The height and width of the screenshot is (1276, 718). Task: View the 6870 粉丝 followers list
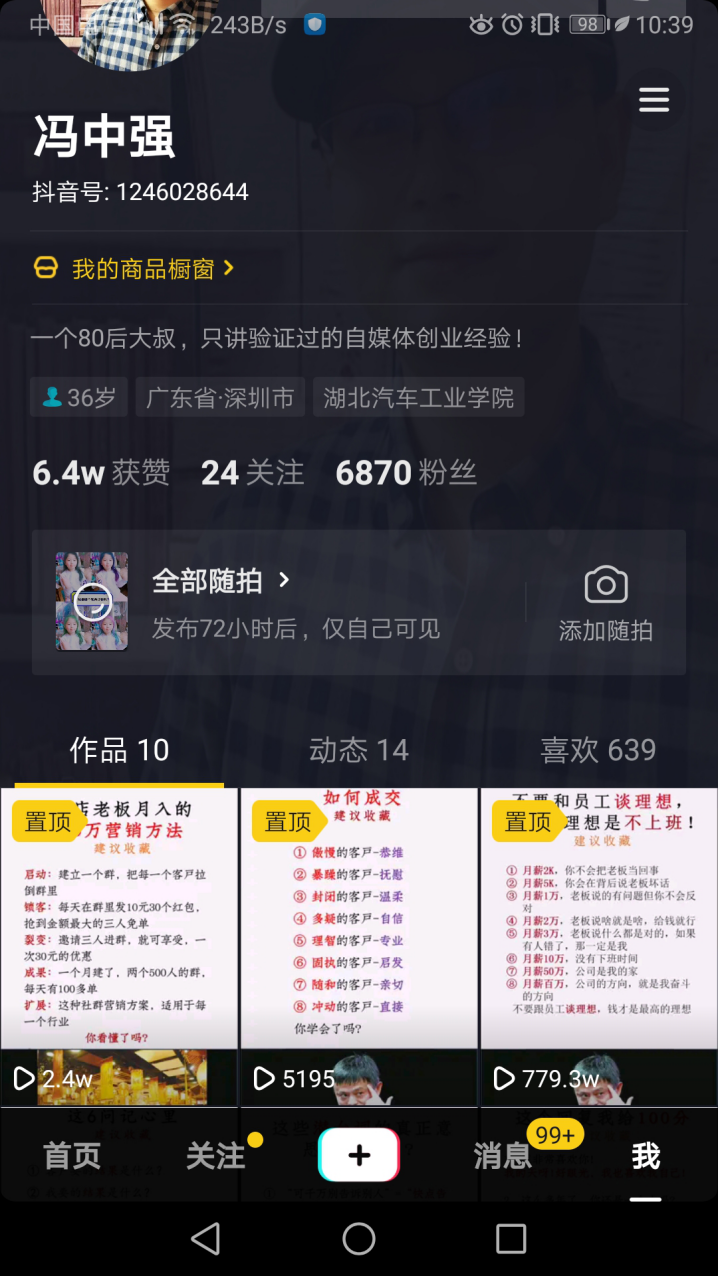tap(405, 473)
